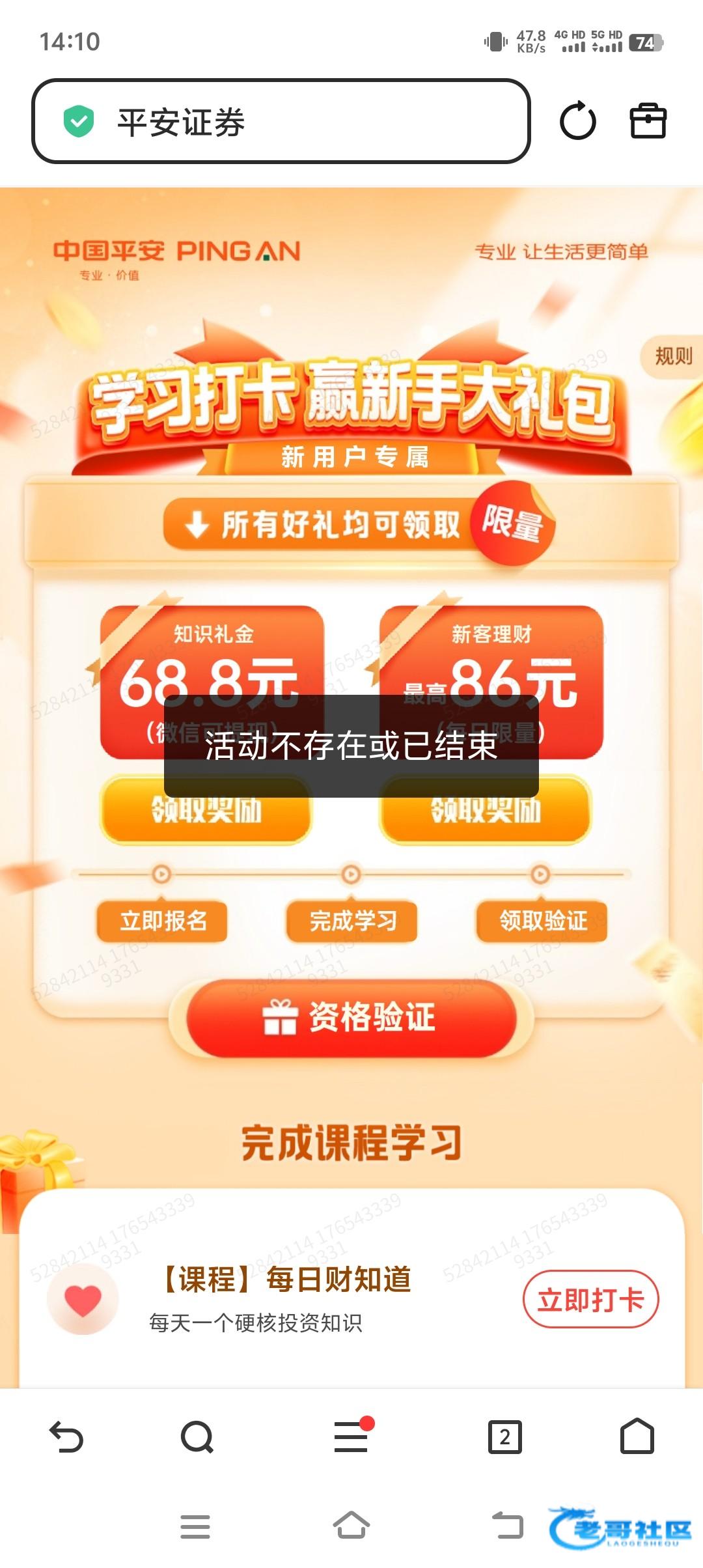Image resolution: width=703 pixels, height=1568 pixels.
Task: Open browser search from bottom toolbar
Action: point(197,1436)
